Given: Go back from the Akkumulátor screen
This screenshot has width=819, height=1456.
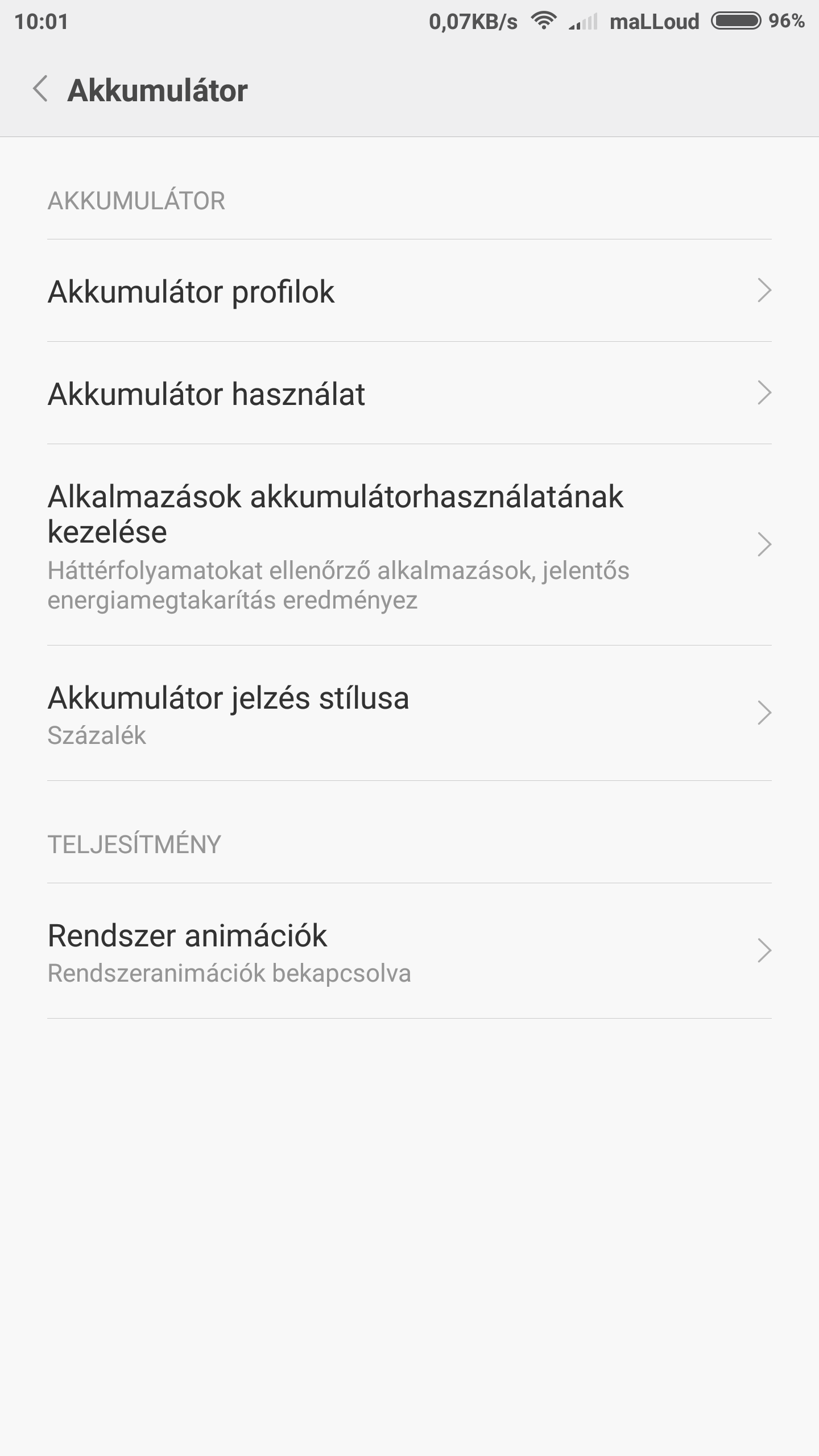Looking at the screenshot, I should [40, 89].
